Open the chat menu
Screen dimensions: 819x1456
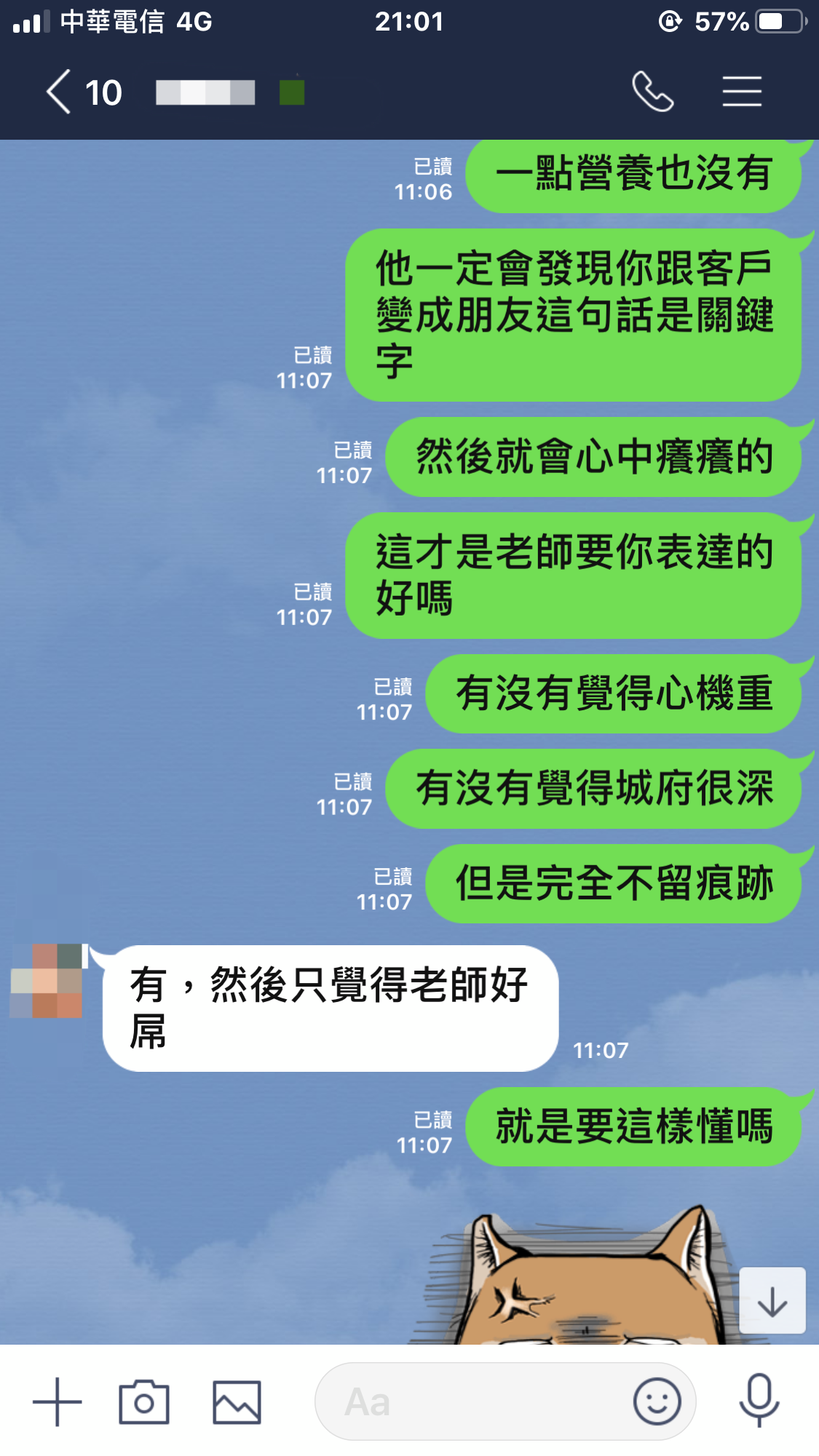click(x=742, y=92)
